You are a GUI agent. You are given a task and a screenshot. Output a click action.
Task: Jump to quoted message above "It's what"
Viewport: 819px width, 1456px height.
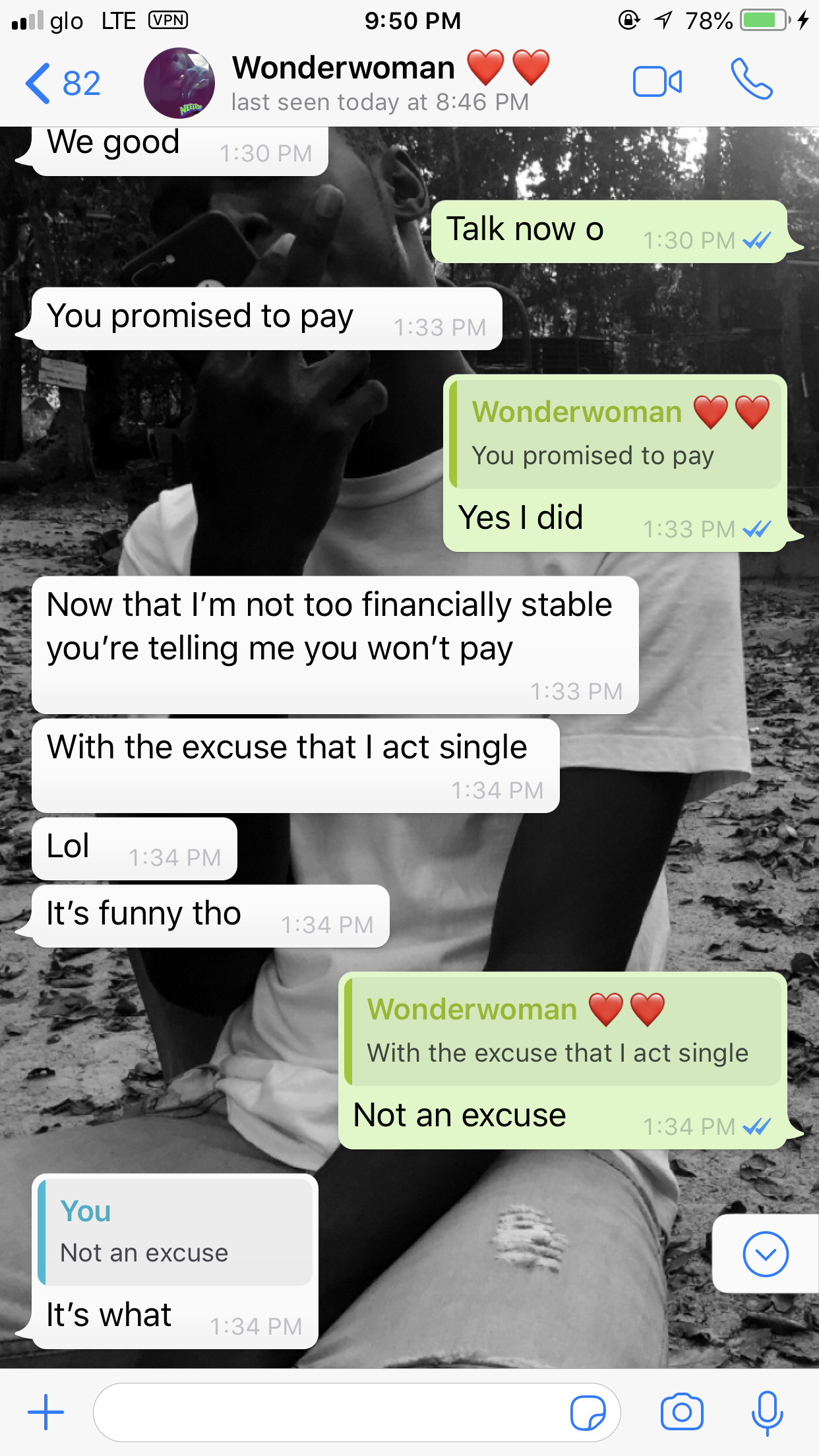(175, 1232)
